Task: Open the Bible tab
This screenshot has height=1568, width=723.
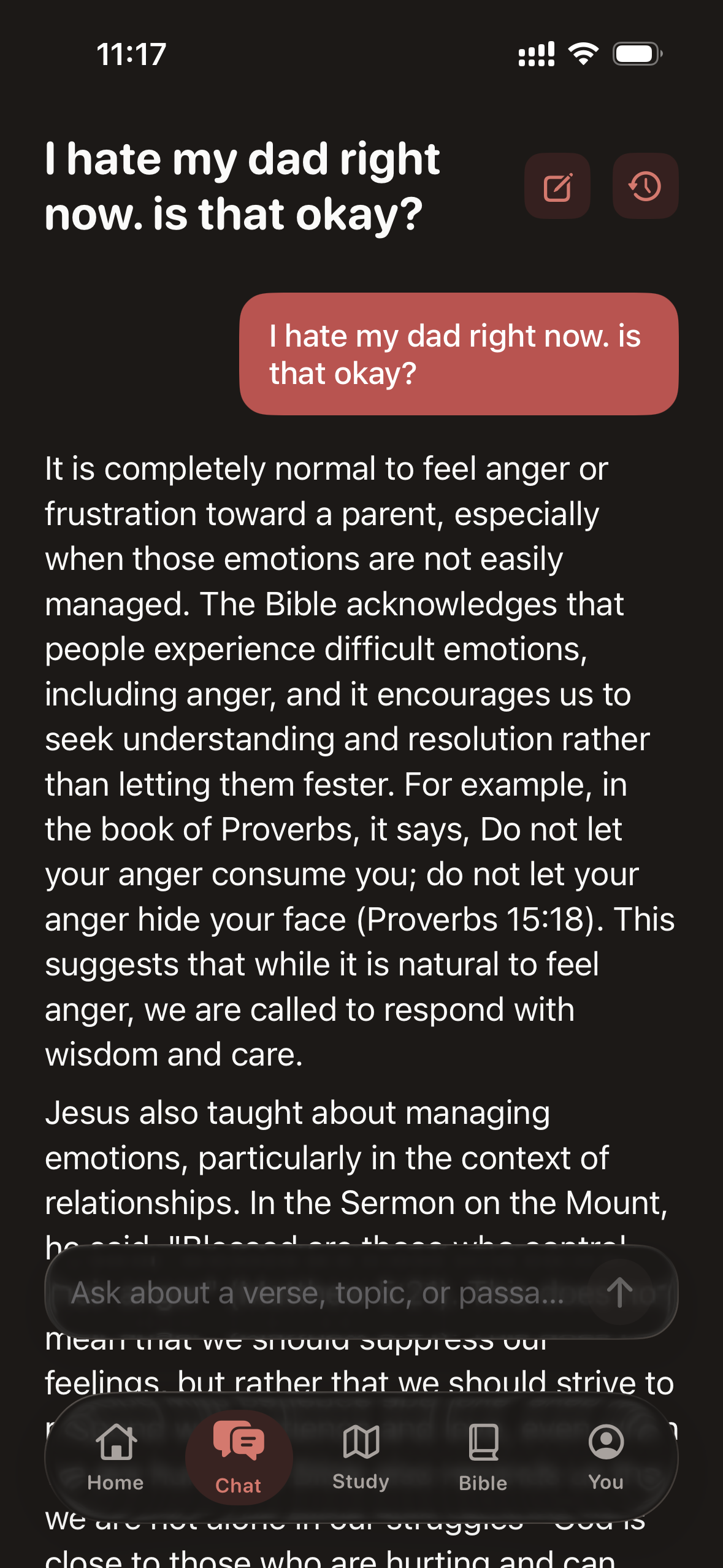Action: click(x=483, y=1458)
